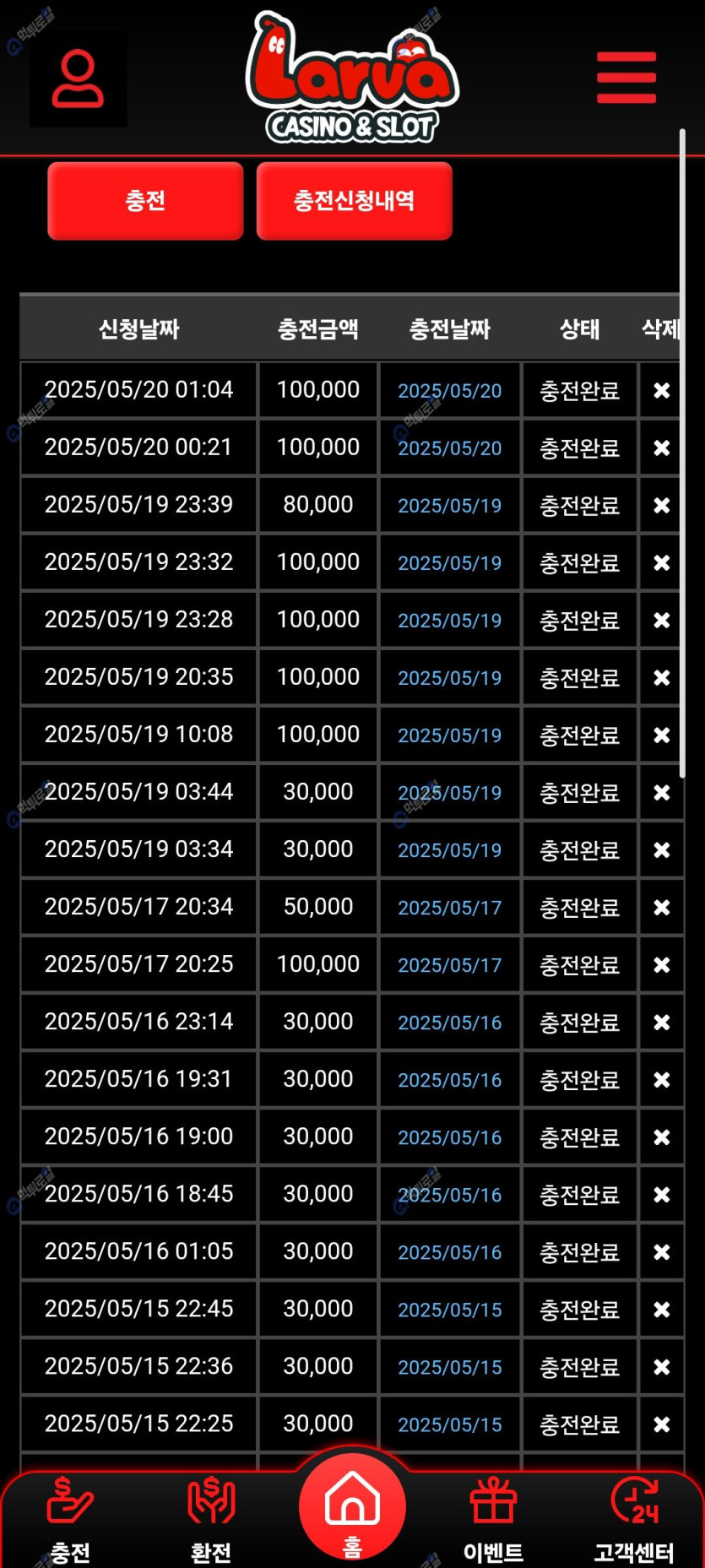Remove the 2025/05/16 01:05 deposit entry
Screen dimensions: 705x1568
click(x=661, y=1251)
